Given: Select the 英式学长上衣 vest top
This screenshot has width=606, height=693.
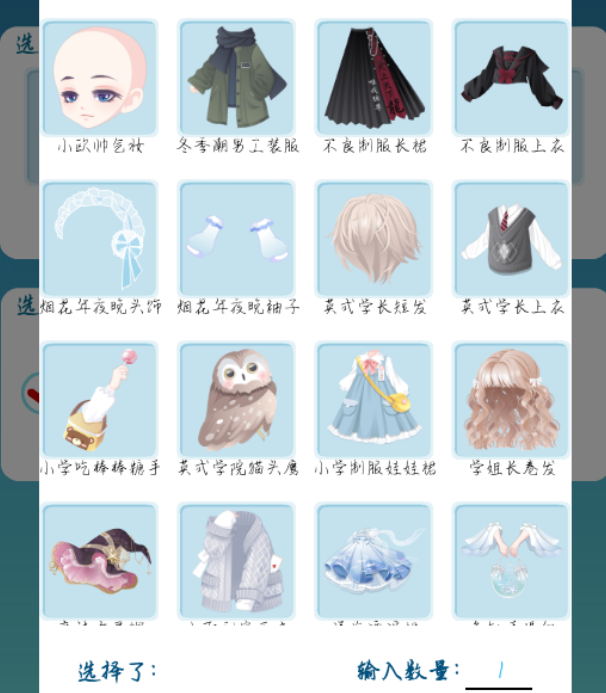Looking at the screenshot, I should pos(511,239).
